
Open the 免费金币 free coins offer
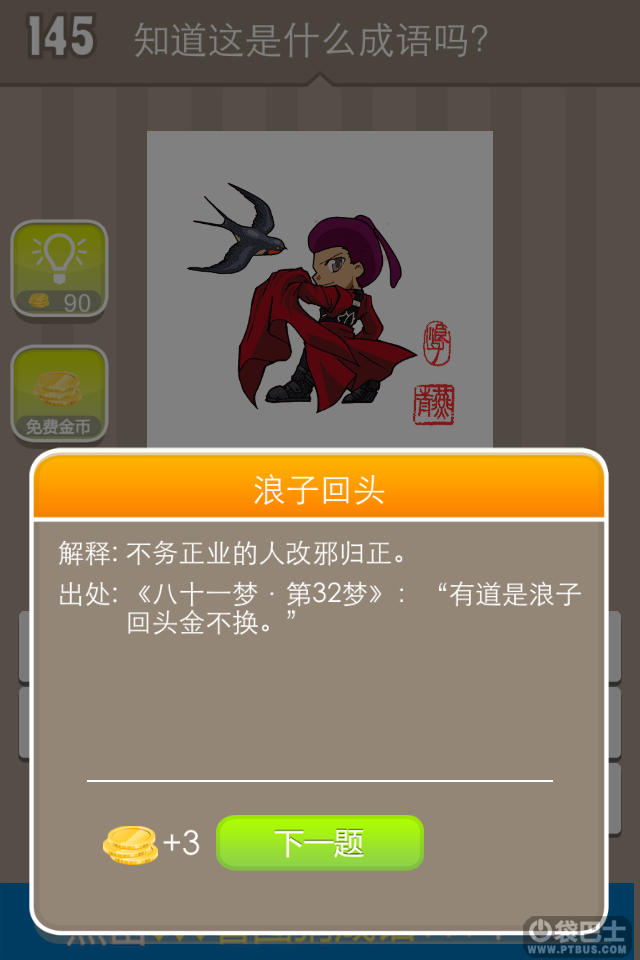[x=59, y=394]
